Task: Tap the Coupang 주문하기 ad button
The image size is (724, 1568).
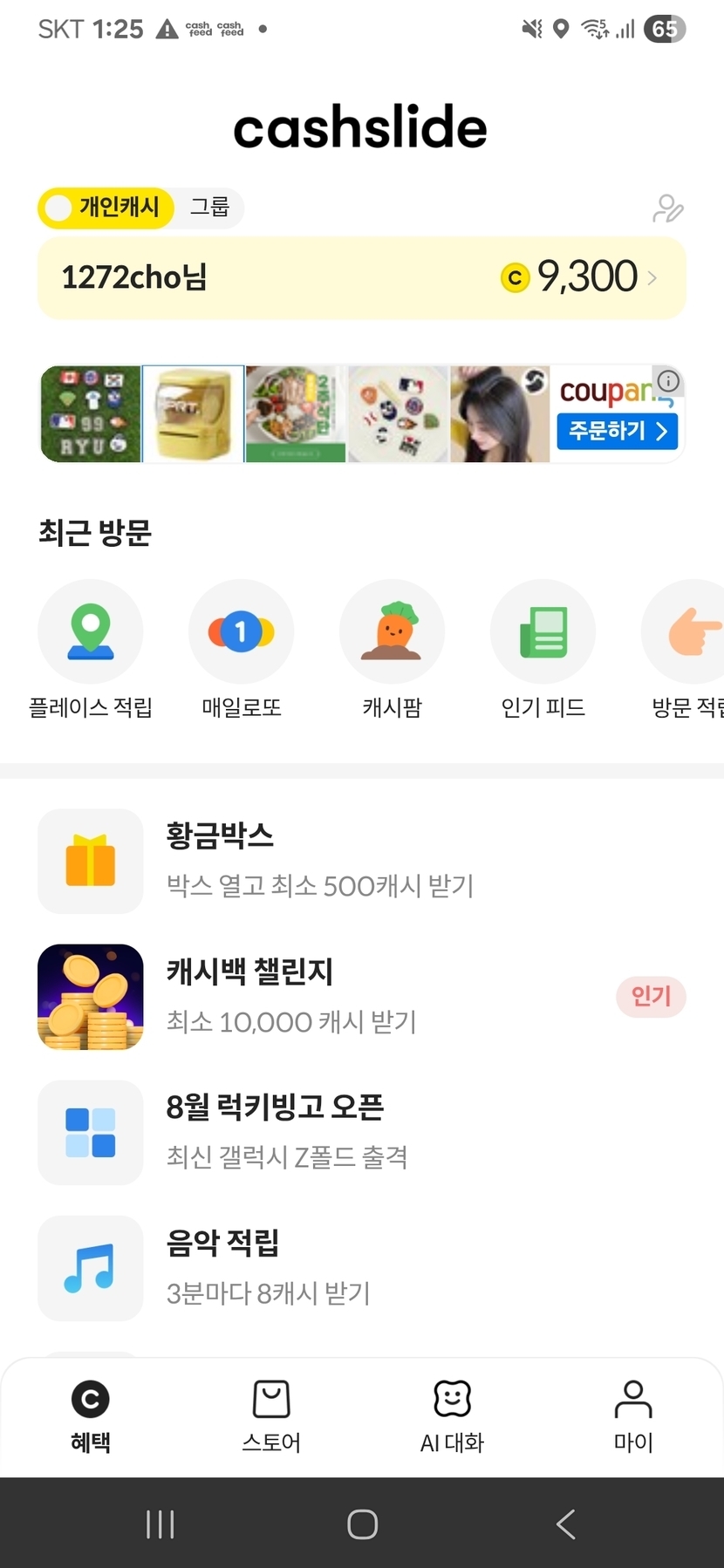Action: point(618,431)
